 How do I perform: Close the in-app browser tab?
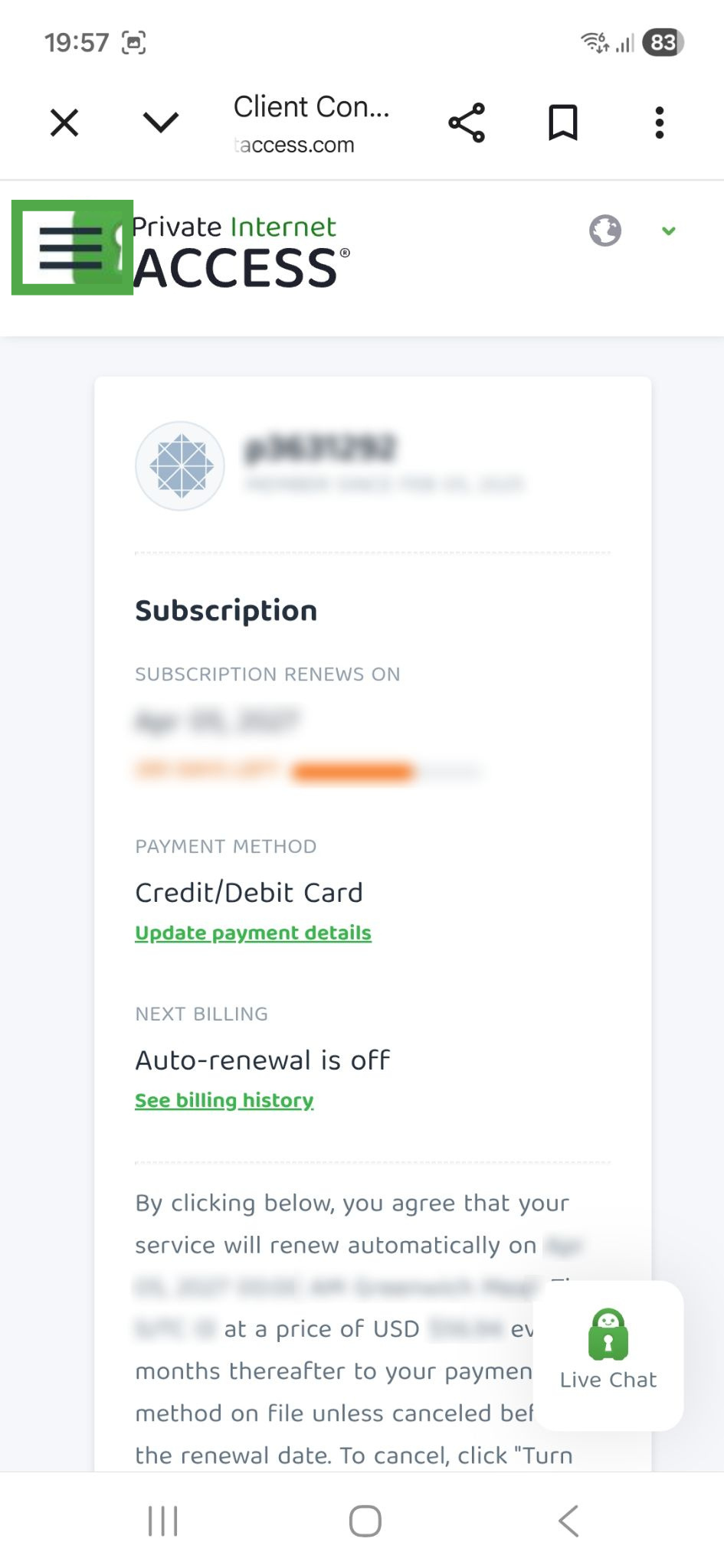[64, 122]
